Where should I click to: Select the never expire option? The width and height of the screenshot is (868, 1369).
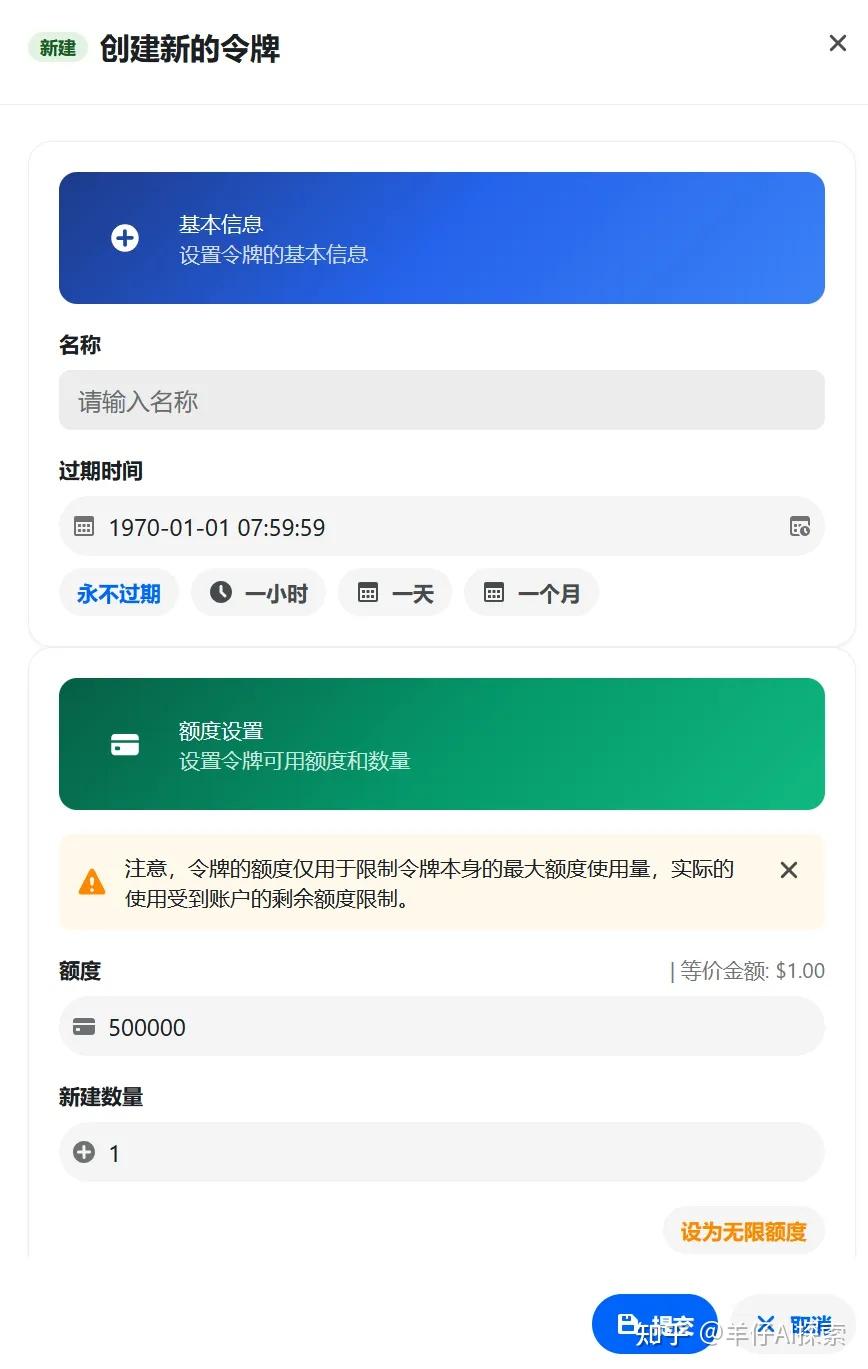[118, 593]
